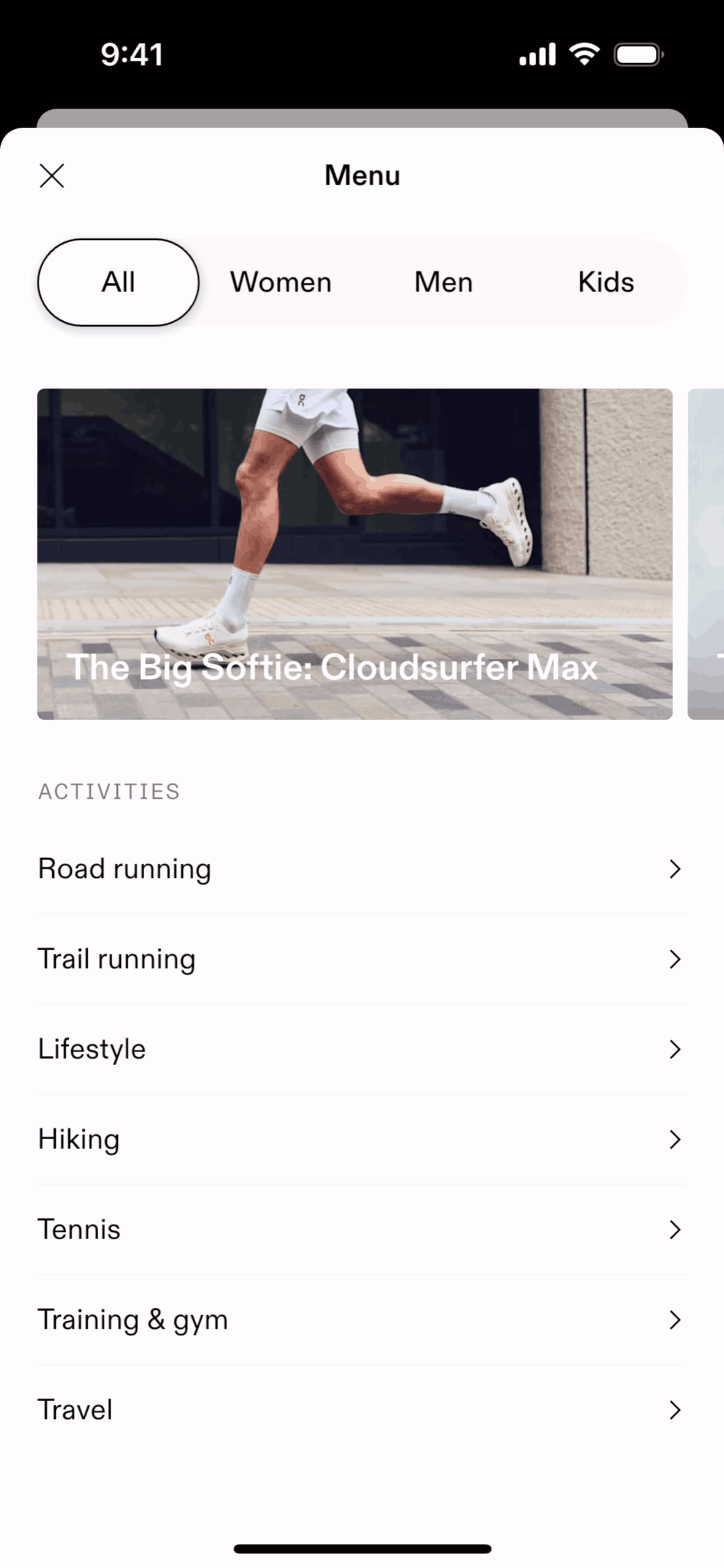View the Travel category
Screen dimensions: 724x1568
click(x=361, y=1410)
